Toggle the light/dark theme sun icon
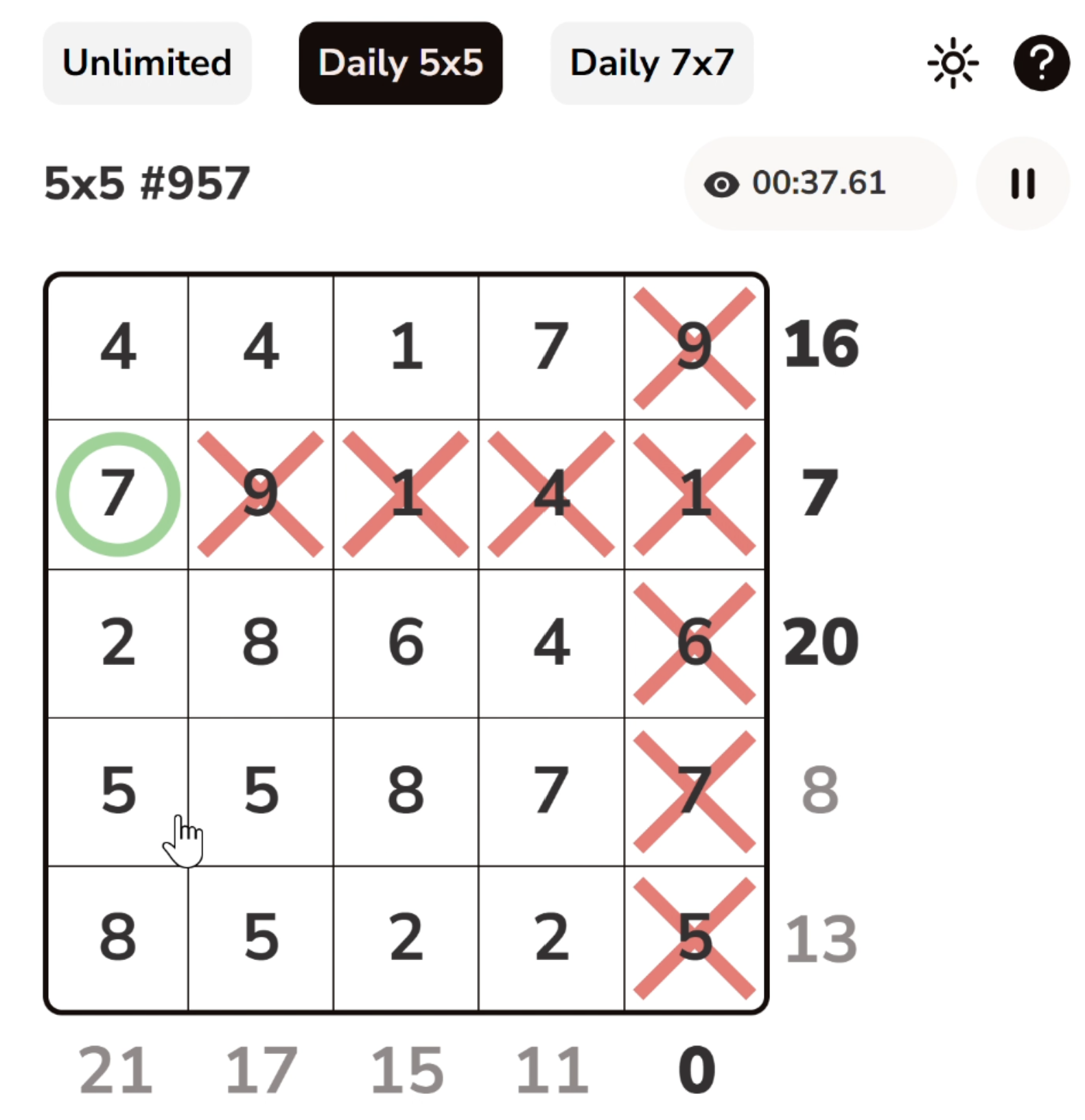1085x1120 pixels. click(953, 64)
